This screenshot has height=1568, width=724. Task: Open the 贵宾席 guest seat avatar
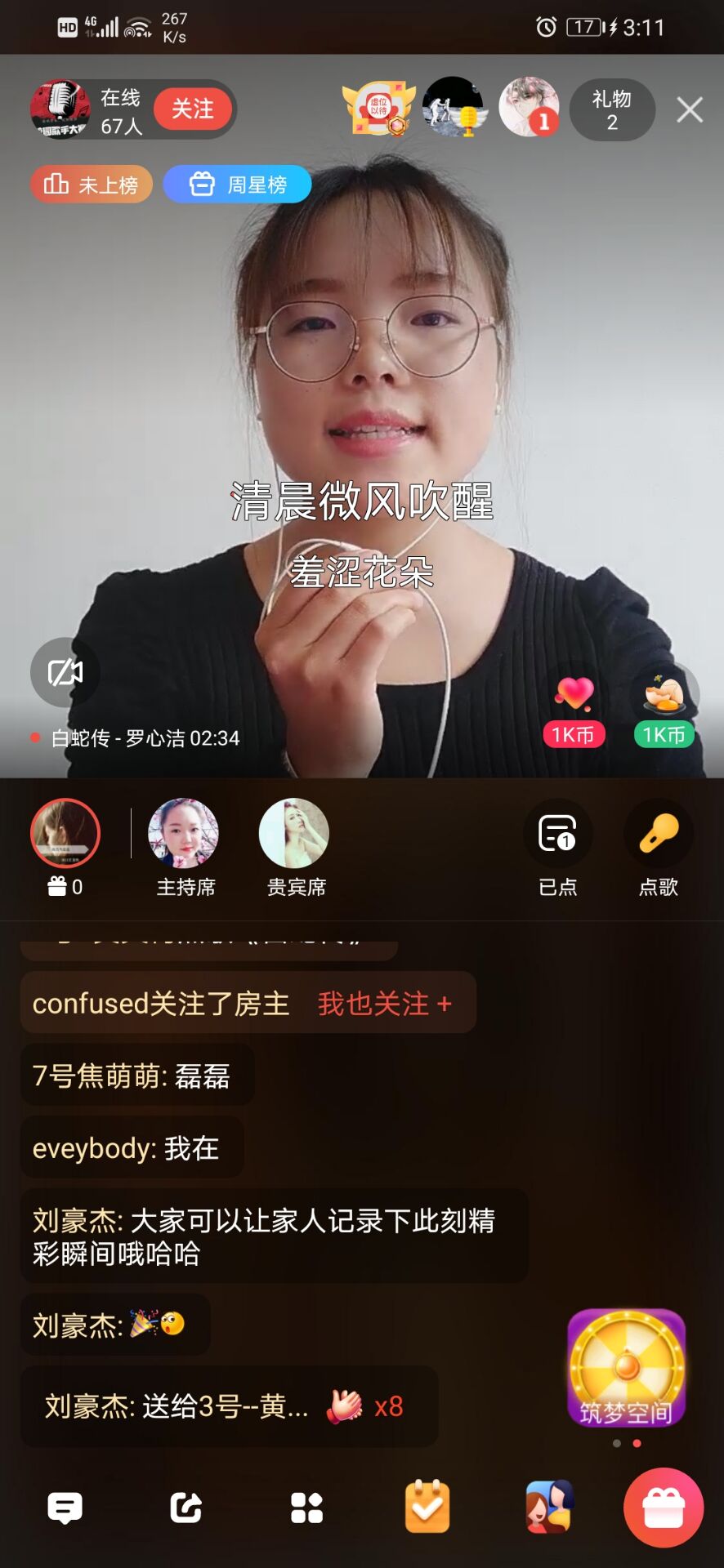(x=294, y=834)
